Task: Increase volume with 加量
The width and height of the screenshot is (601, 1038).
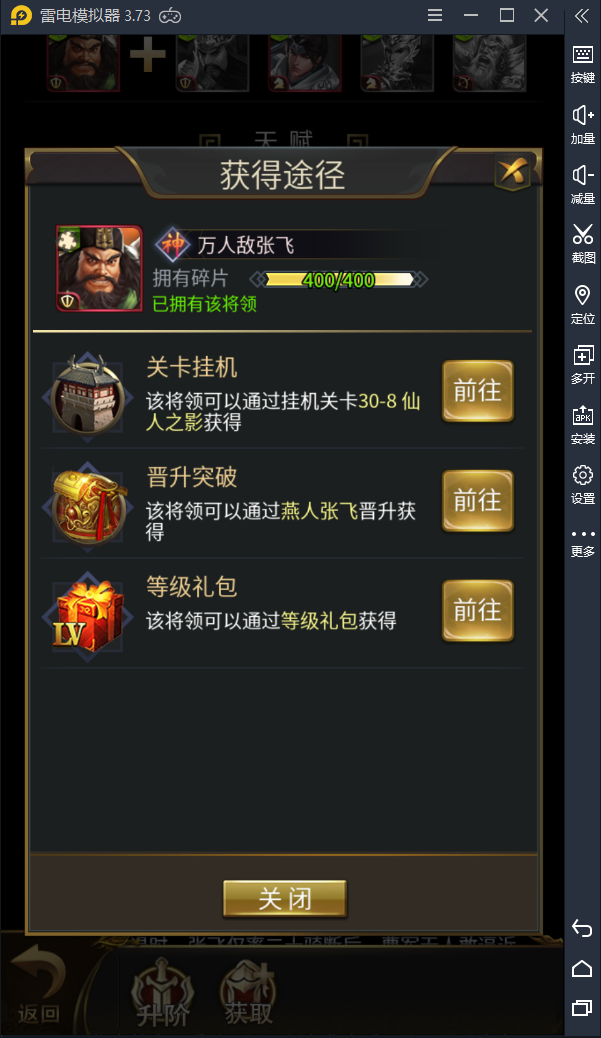Action: pos(582,122)
